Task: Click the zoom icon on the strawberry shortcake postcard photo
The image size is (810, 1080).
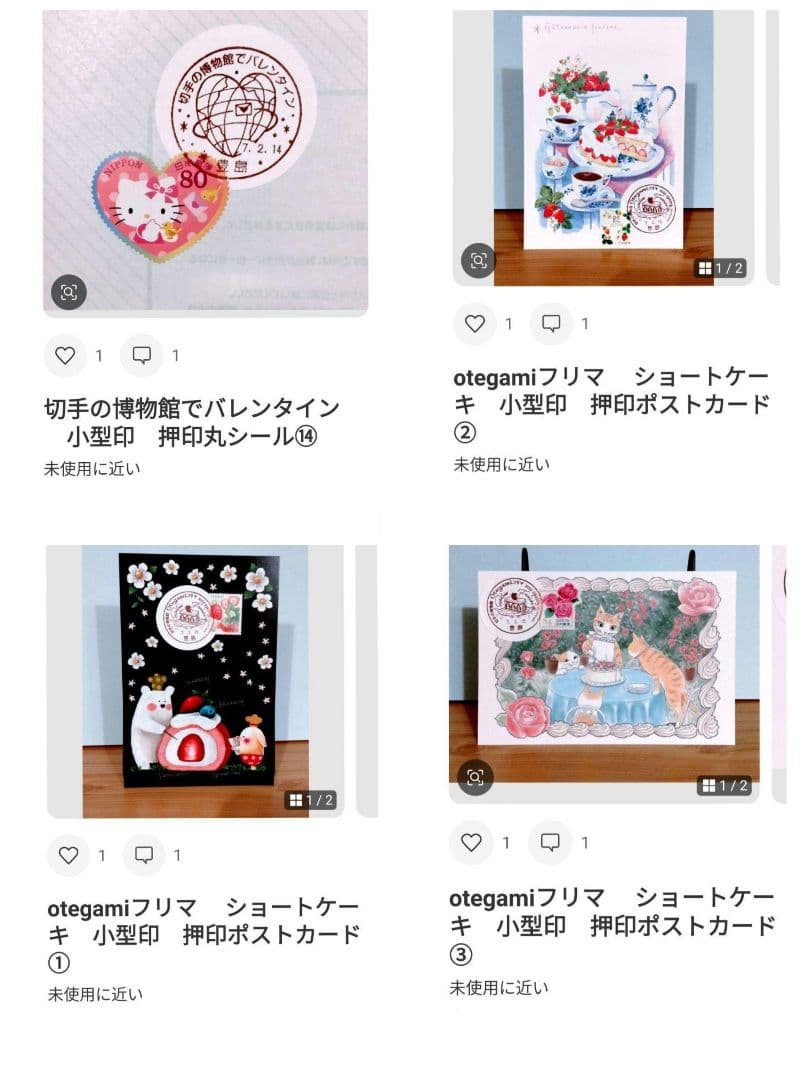Action: point(477,259)
